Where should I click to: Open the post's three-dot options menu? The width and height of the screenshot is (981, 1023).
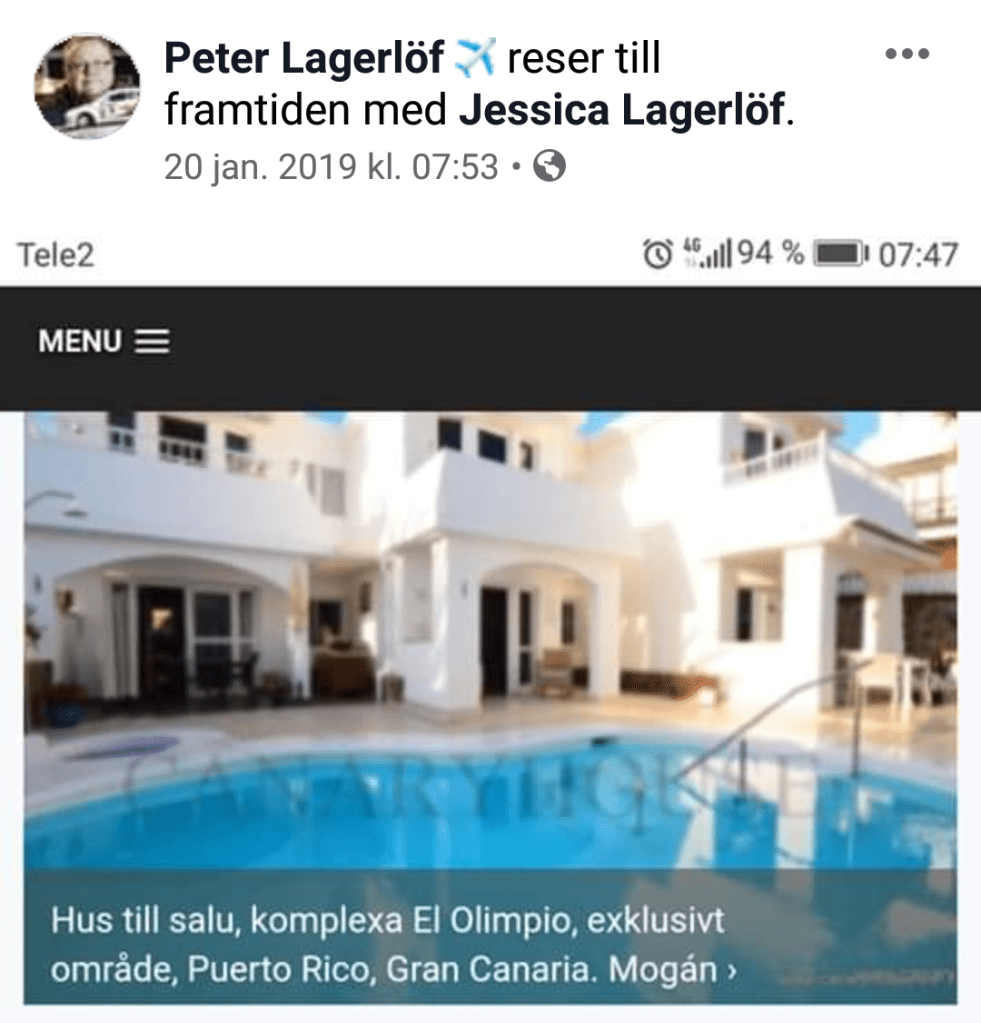point(907,55)
